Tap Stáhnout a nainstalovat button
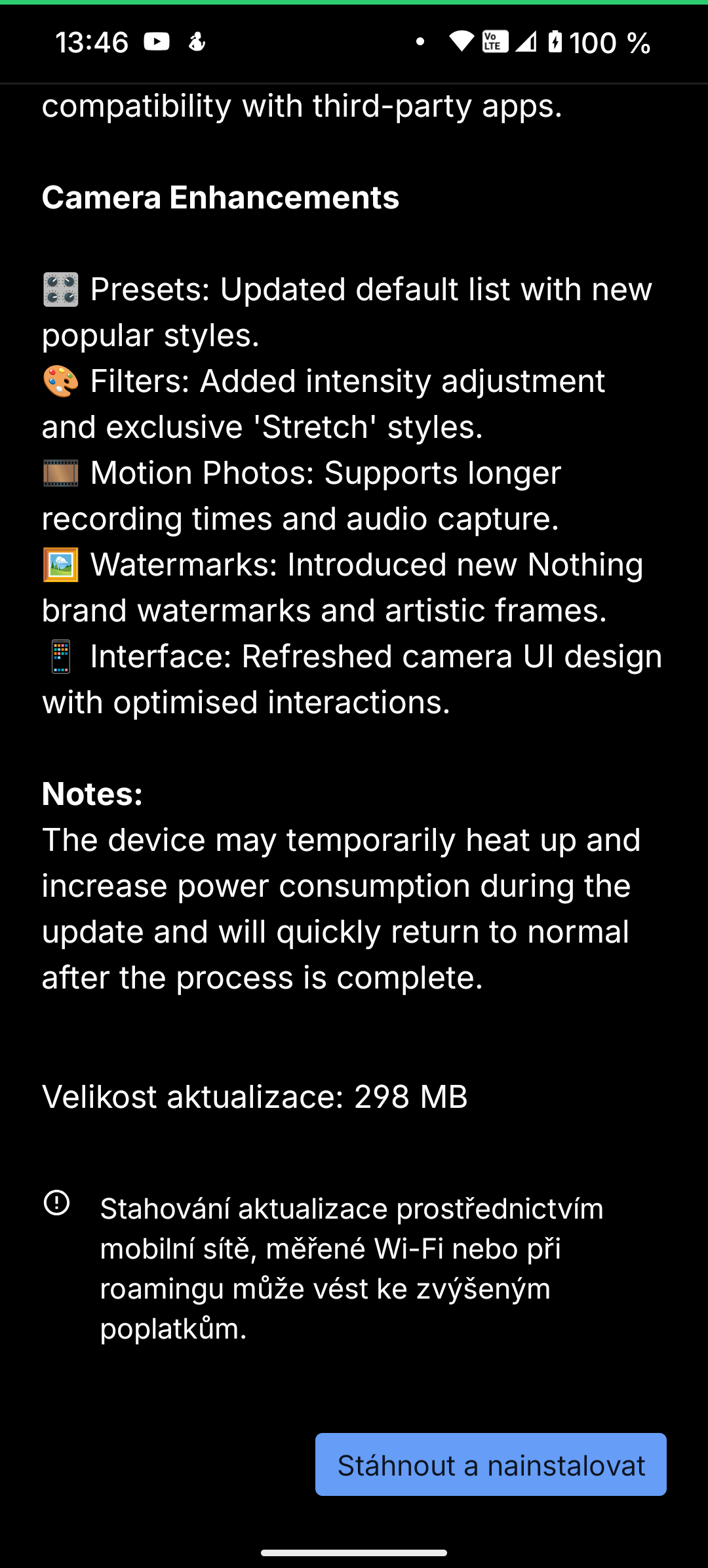The height and width of the screenshot is (1568, 708). click(x=490, y=1465)
